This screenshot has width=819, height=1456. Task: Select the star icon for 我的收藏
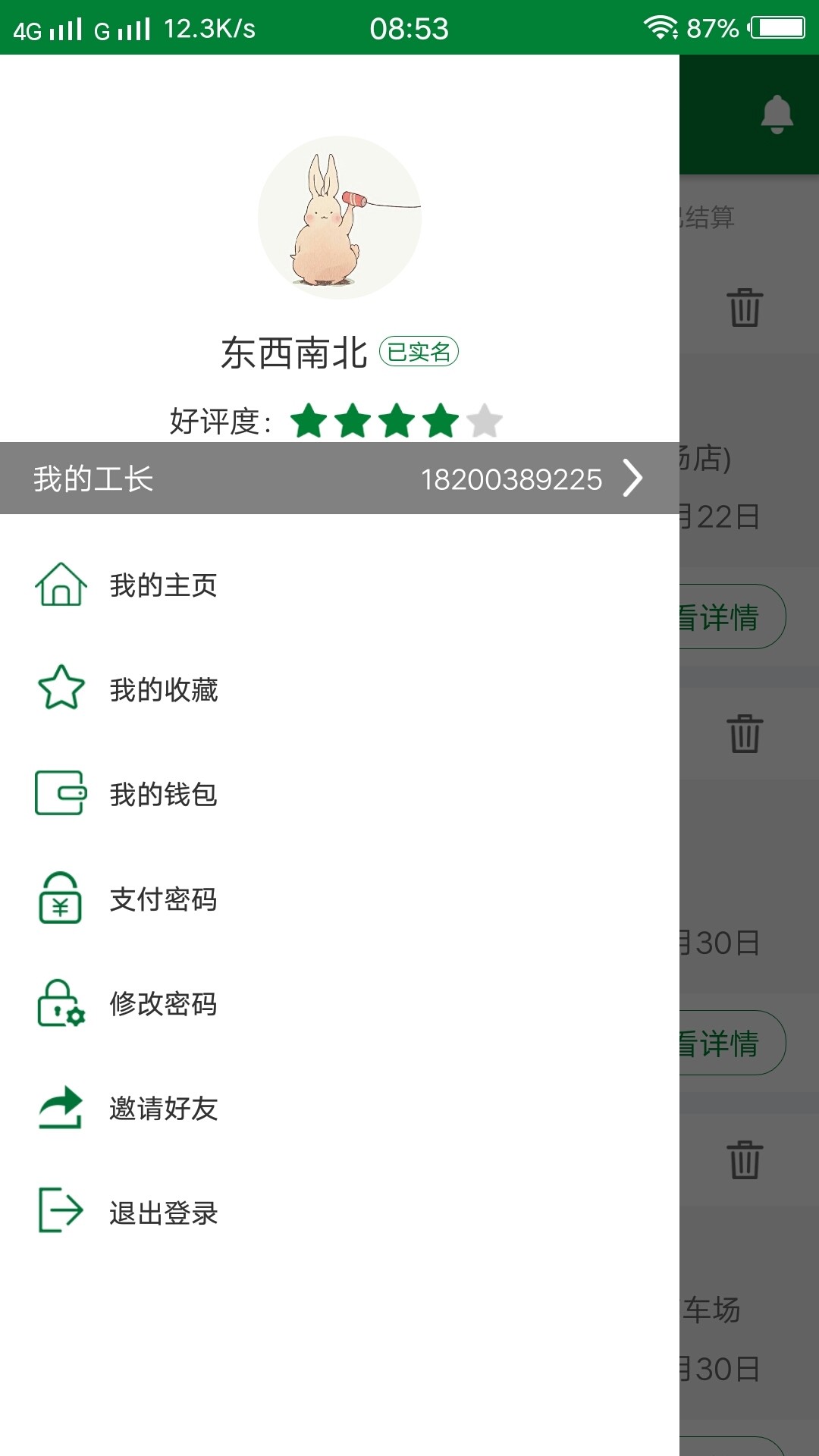[x=61, y=689]
